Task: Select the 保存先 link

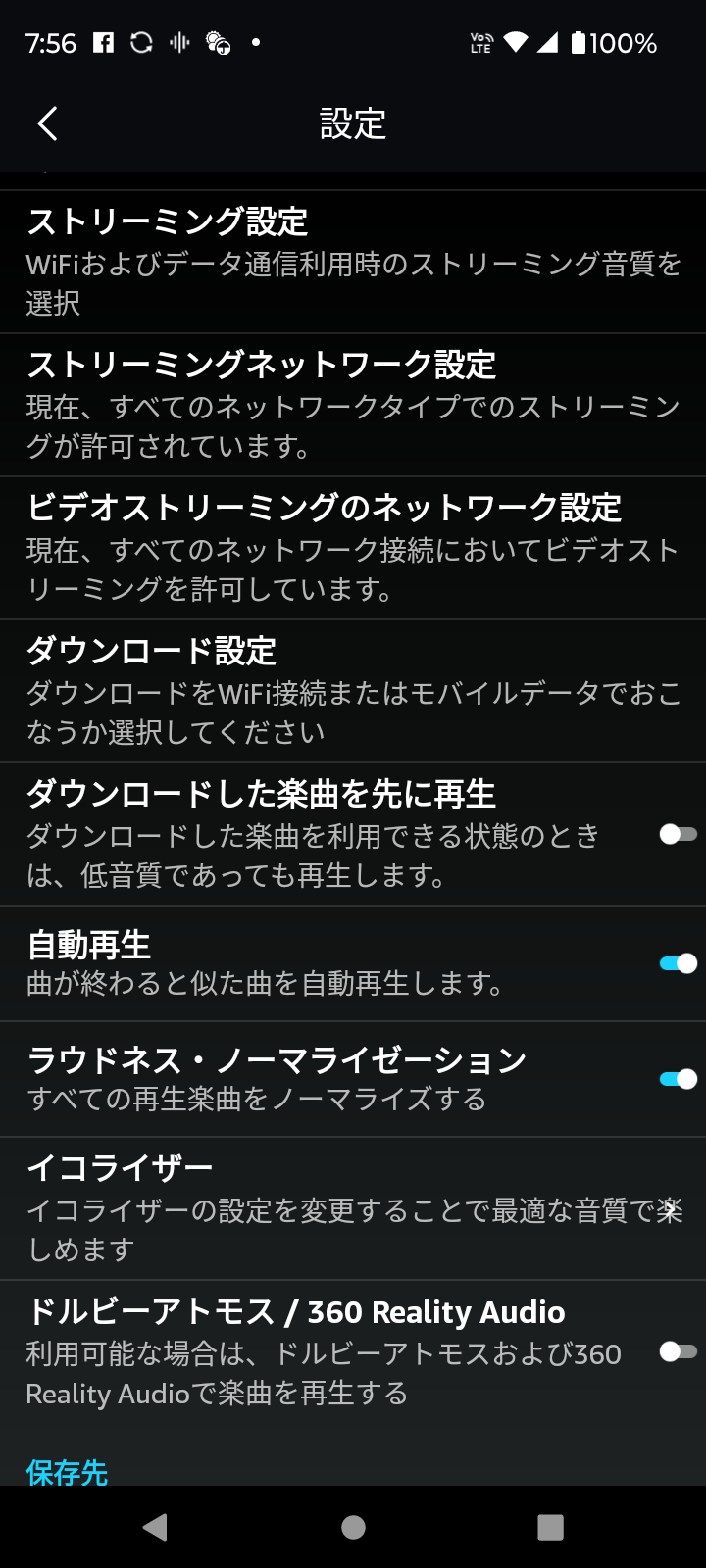Action: [x=67, y=1470]
